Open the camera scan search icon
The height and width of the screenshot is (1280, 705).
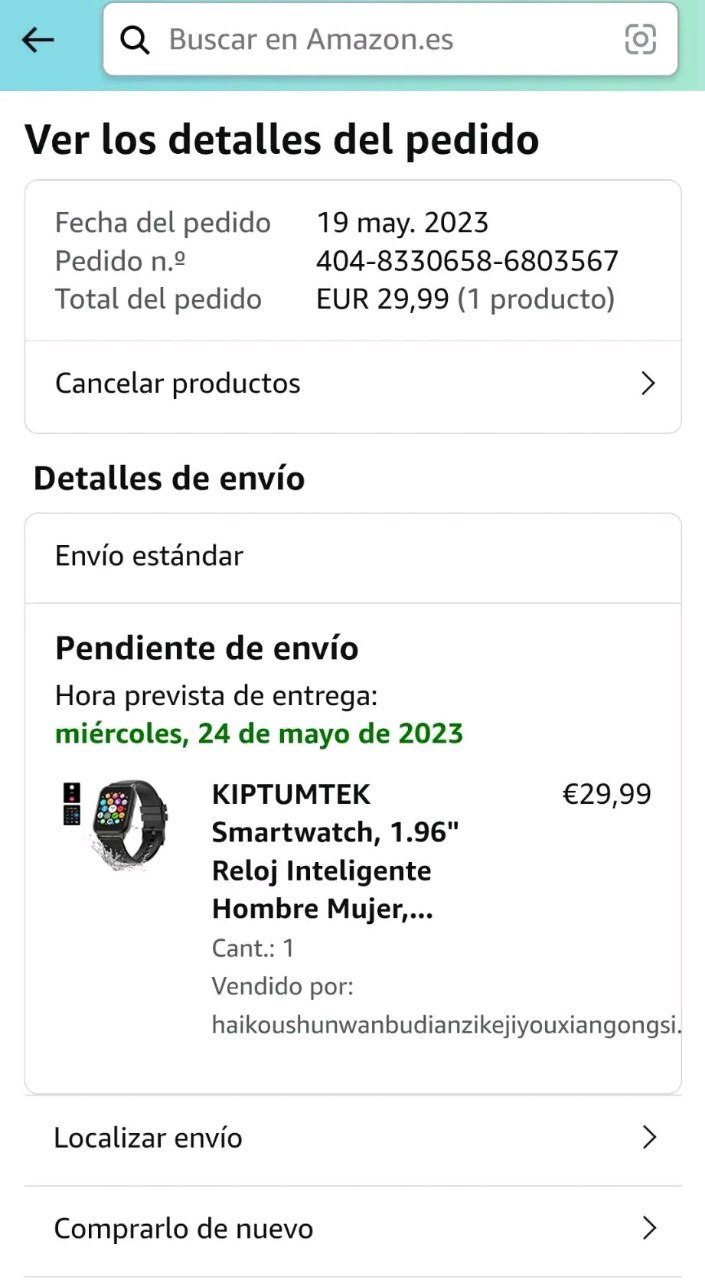(x=640, y=40)
